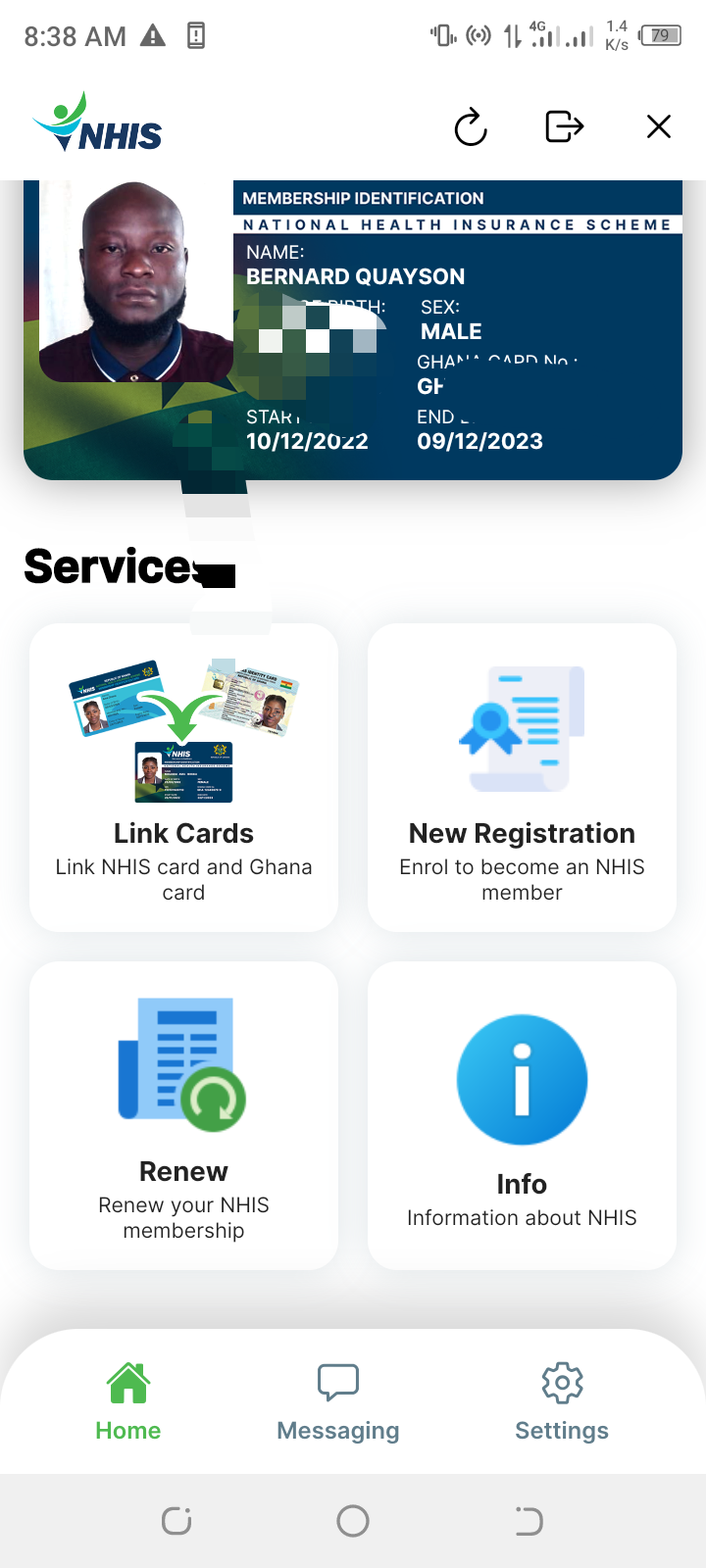The width and height of the screenshot is (706, 1568).
Task: Tap the blue Info circle icon
Action: pyautogui.click(x=521, y=1078)
